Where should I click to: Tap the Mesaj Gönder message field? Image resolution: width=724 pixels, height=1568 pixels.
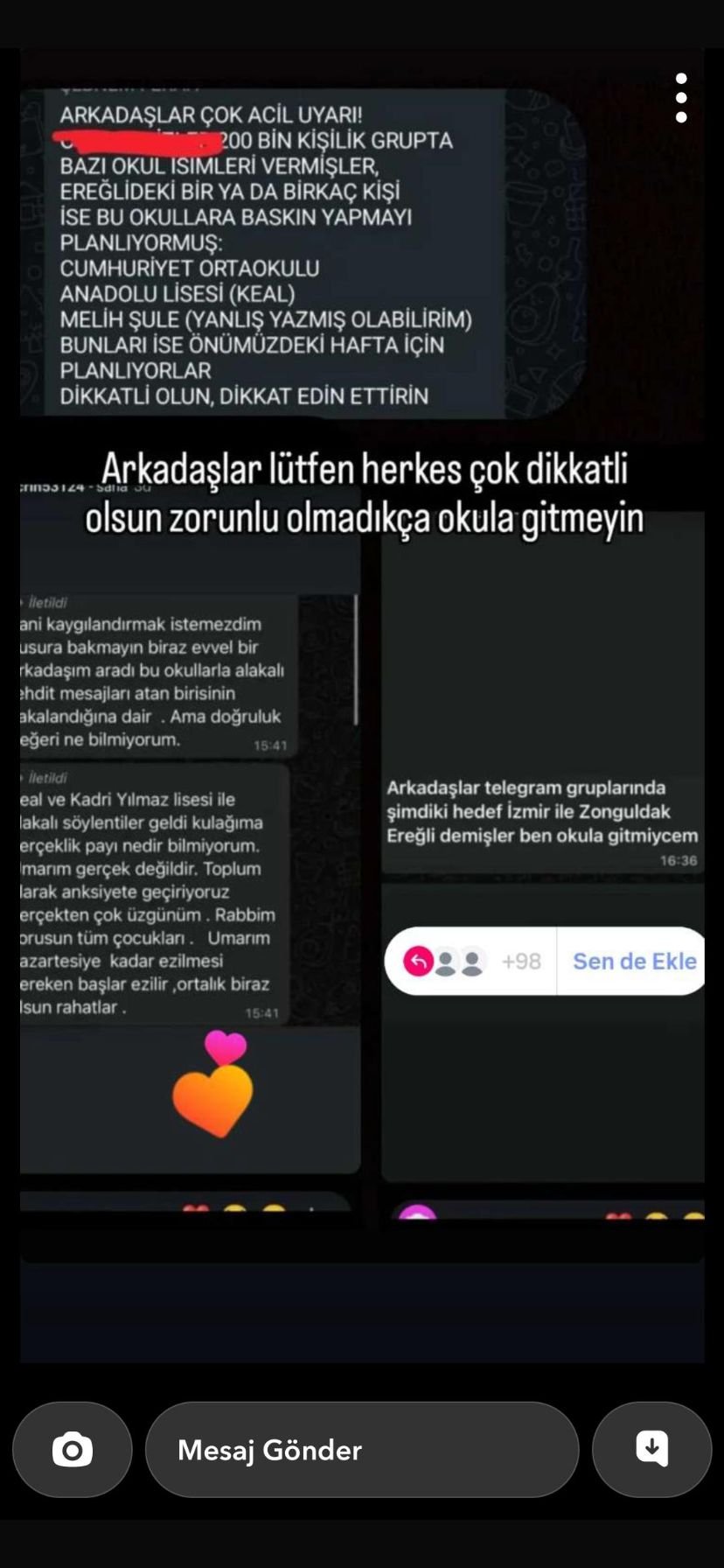[361, 1450]
